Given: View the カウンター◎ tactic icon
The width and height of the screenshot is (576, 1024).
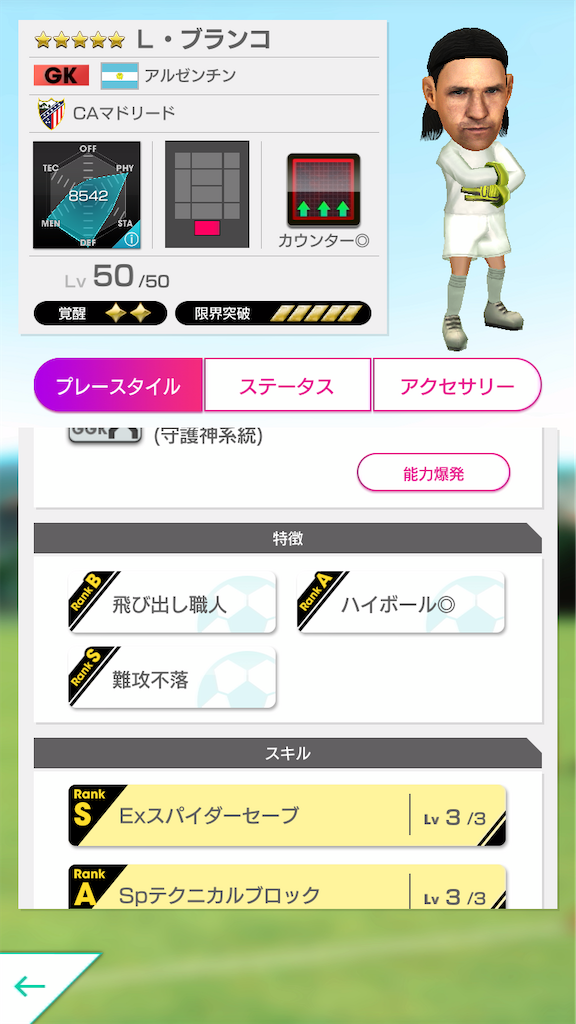Looking at the screenshot, I should click(x=324, y=191).
